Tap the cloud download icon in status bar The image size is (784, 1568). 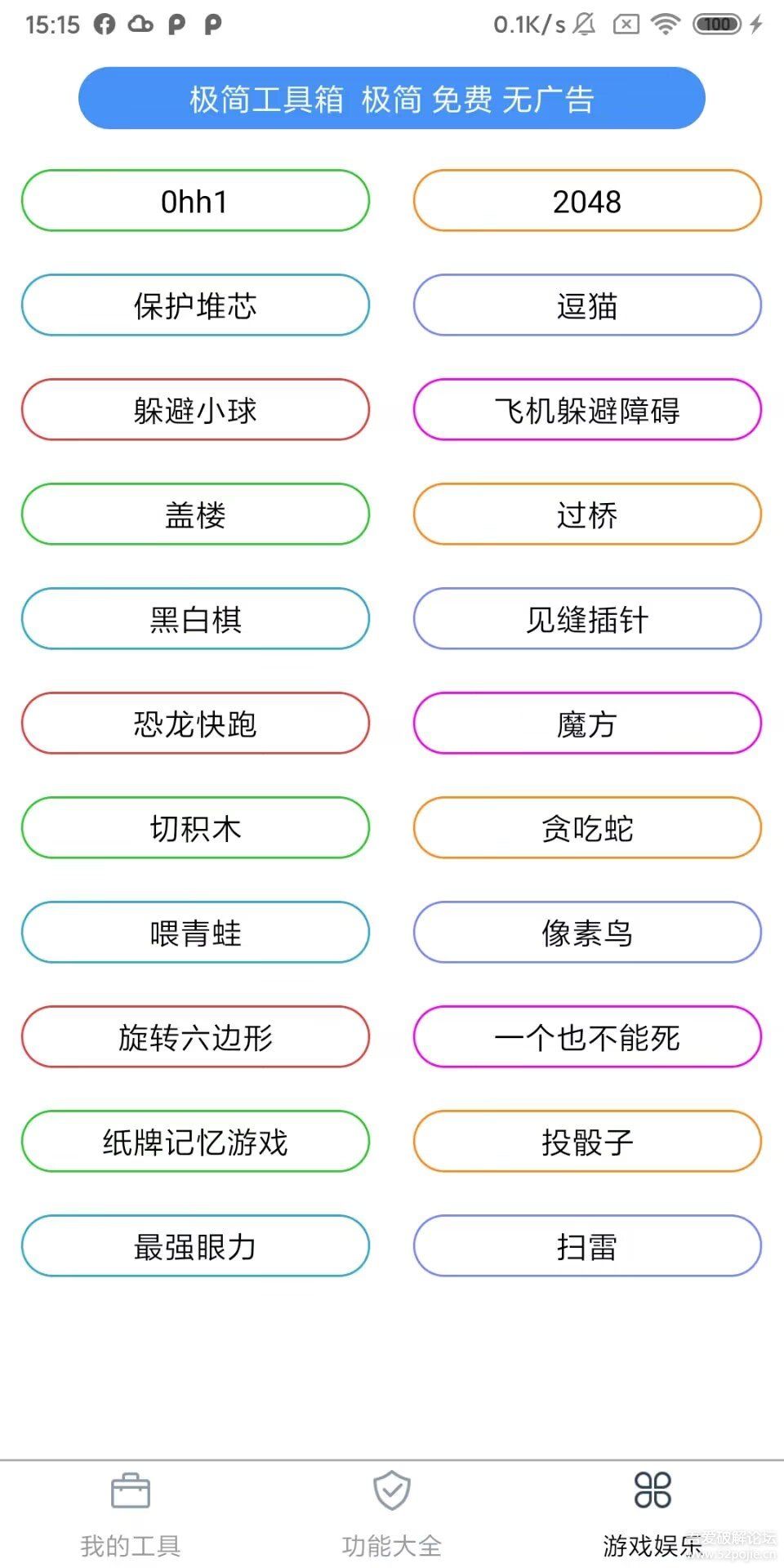pyautogui.click(x=141, y=24)
